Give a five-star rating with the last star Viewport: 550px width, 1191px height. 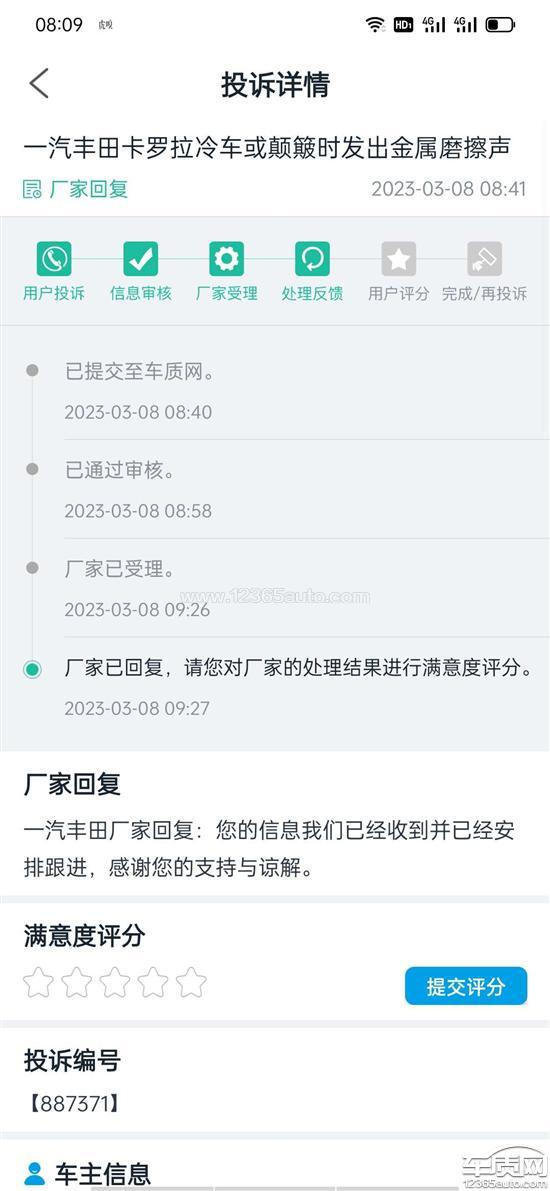[x=191, y=982]
